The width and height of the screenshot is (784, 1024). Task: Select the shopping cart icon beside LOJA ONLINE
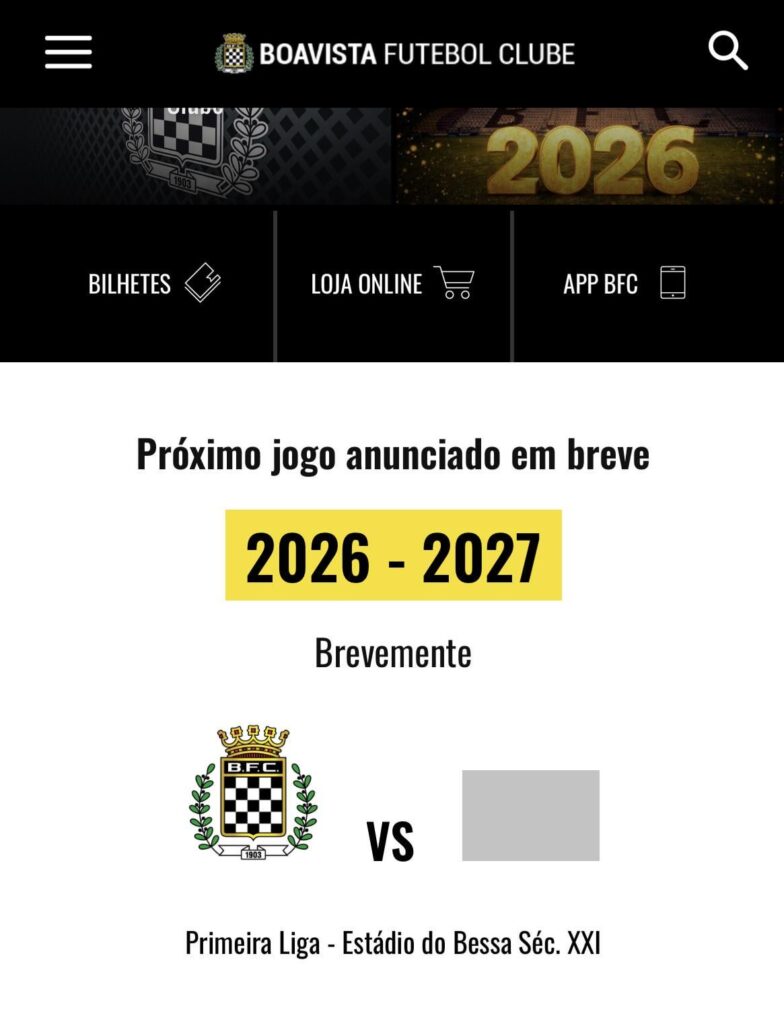click(x=456, y=284)
